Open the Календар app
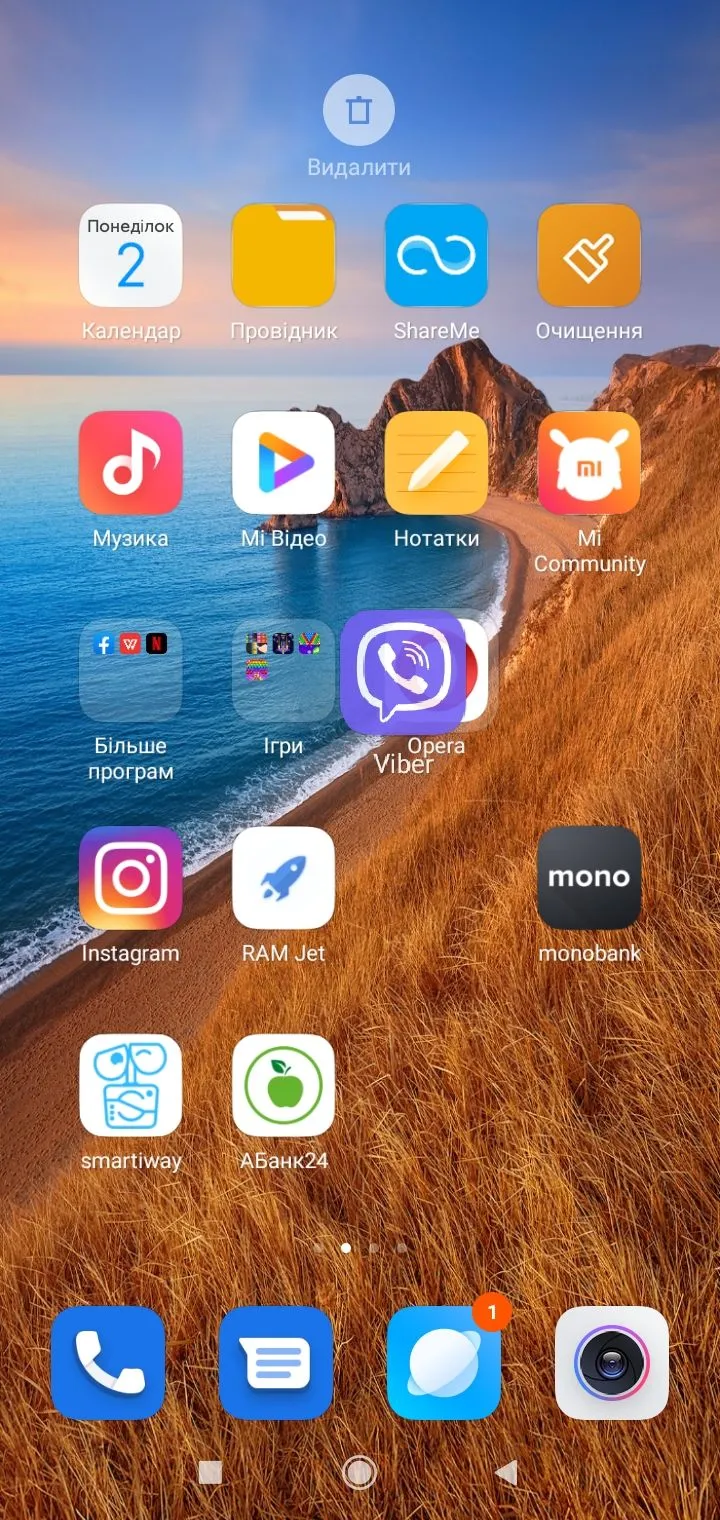This screenshot has width=720, height=1520. click(x=131, y=256)
